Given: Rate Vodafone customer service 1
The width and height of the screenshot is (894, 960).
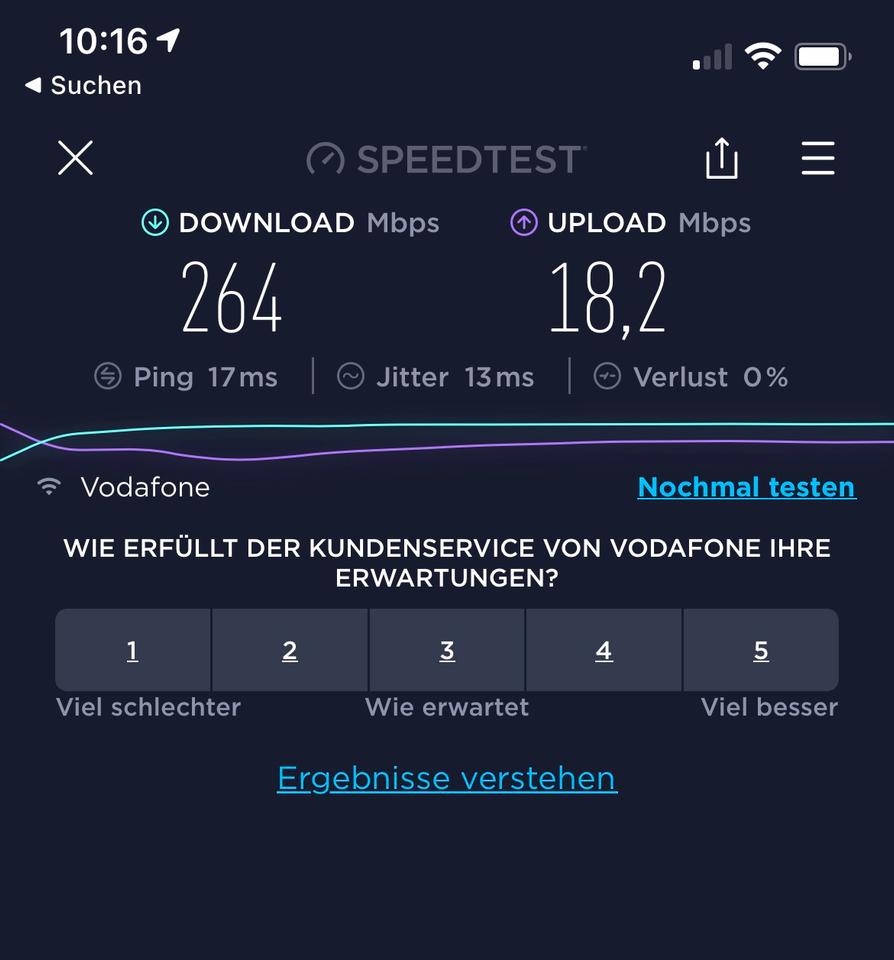Looking at the screenshot, I should coord(133,651).
